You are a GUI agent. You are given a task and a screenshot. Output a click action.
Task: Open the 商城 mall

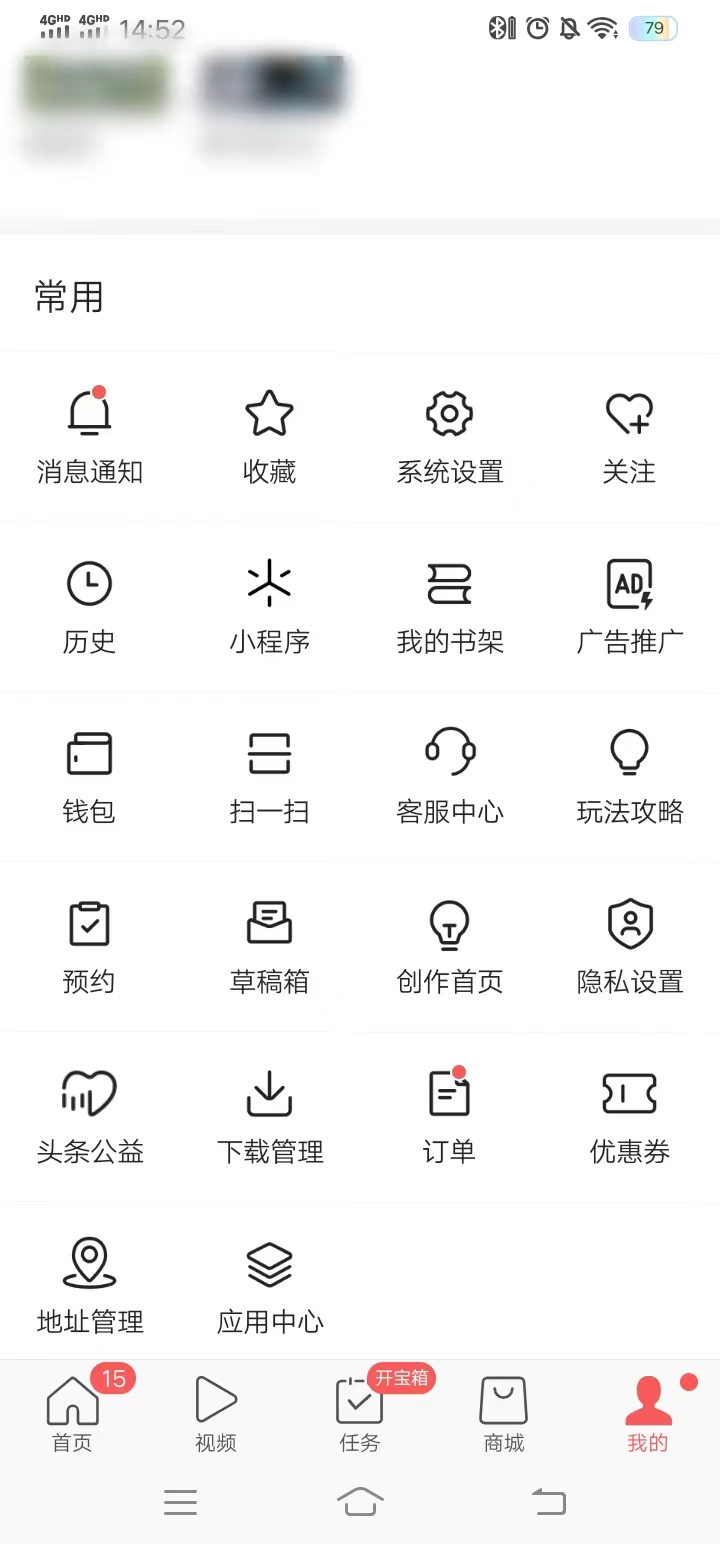503,1412
